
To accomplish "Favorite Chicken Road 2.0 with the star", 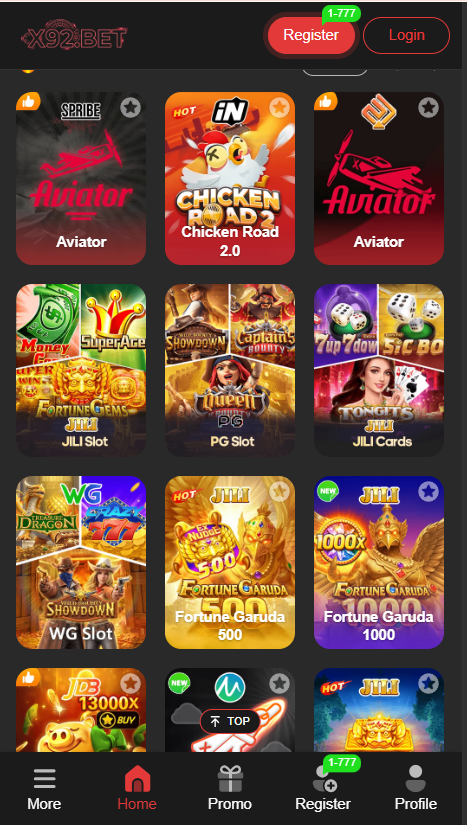I will [280, 108].
